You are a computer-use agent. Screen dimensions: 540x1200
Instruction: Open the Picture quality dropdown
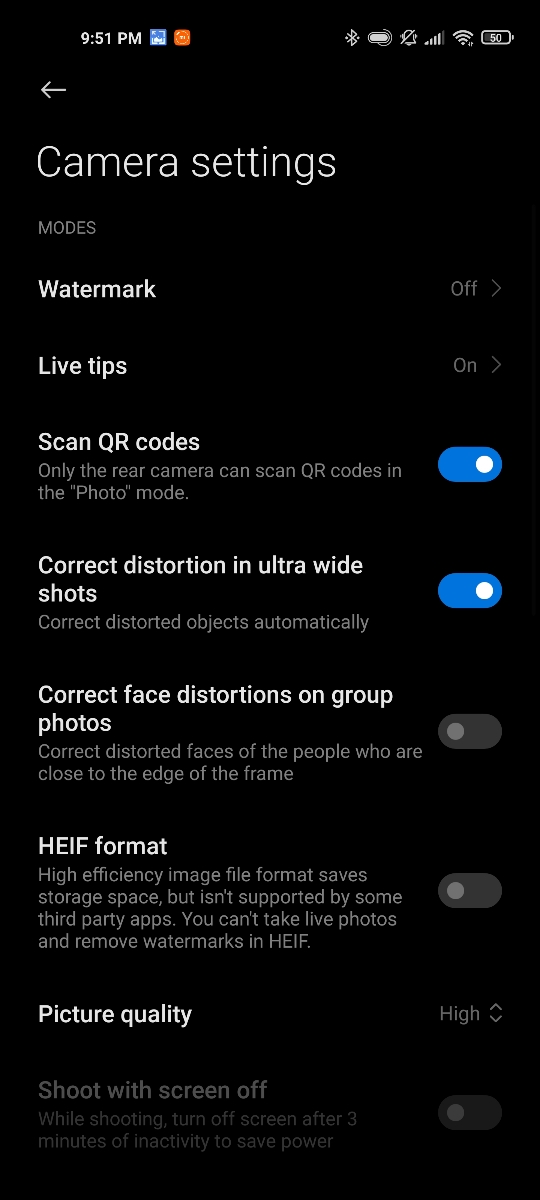click(270, 1014)
